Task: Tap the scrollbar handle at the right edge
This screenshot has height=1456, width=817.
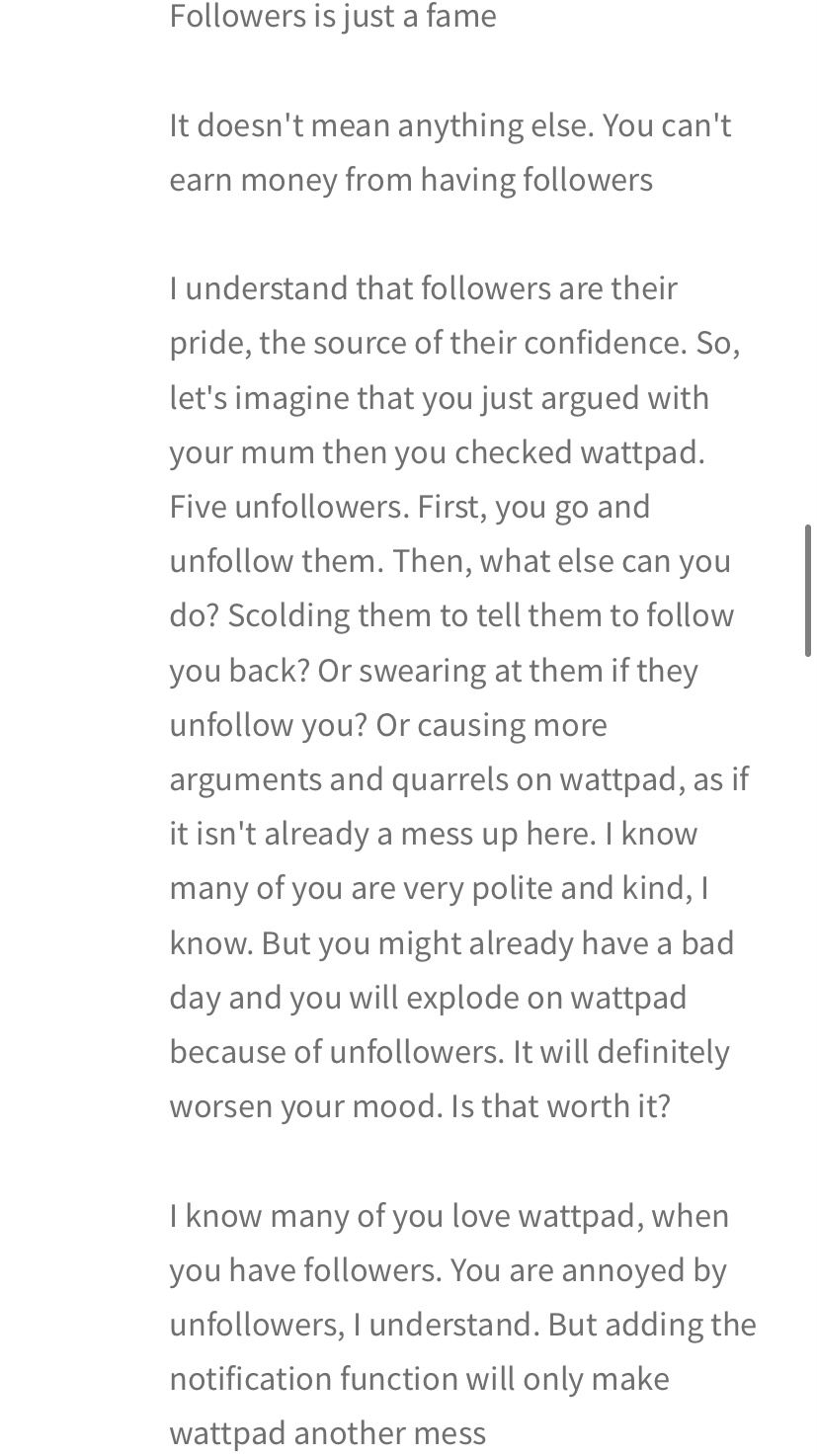Action: pyautogui.click(x=808, y=591)
